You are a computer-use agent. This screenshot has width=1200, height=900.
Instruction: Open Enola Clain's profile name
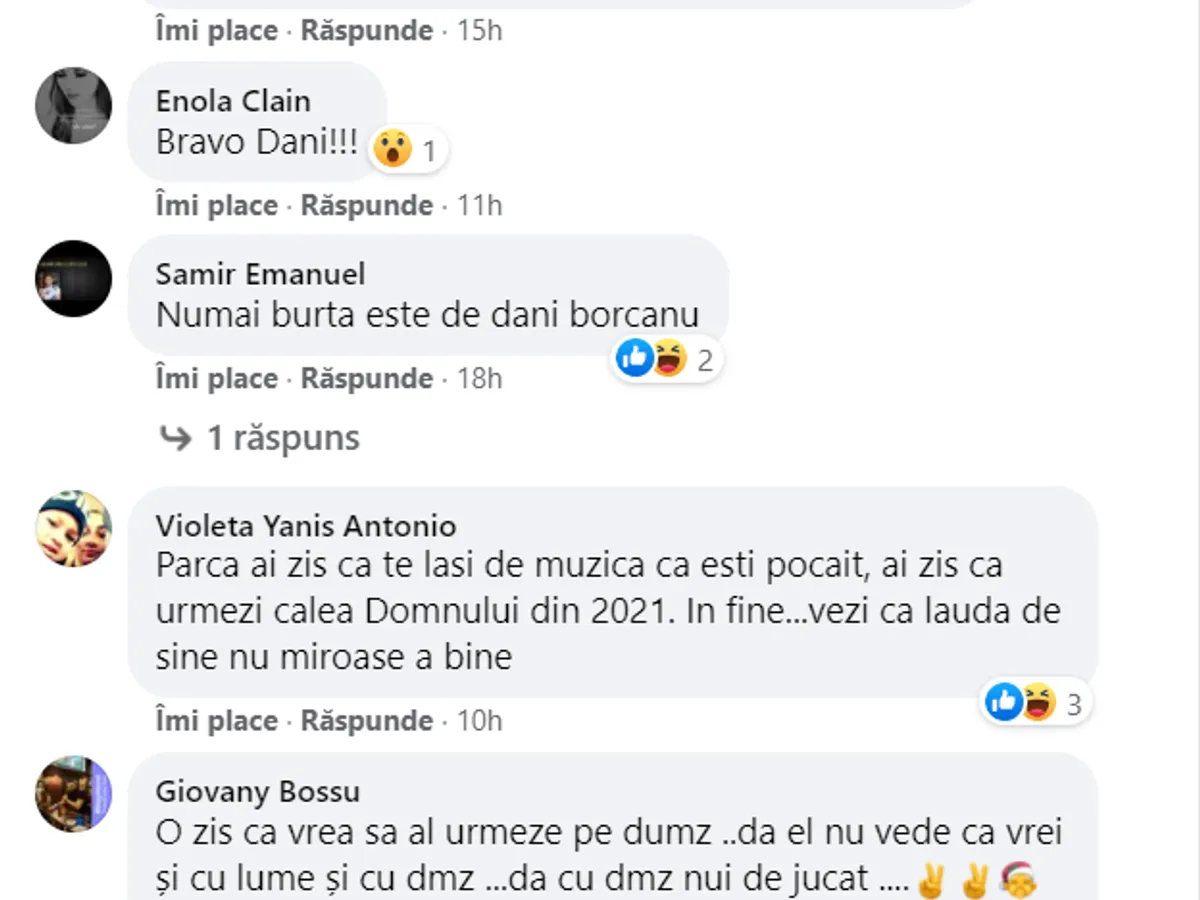(233, 101)
